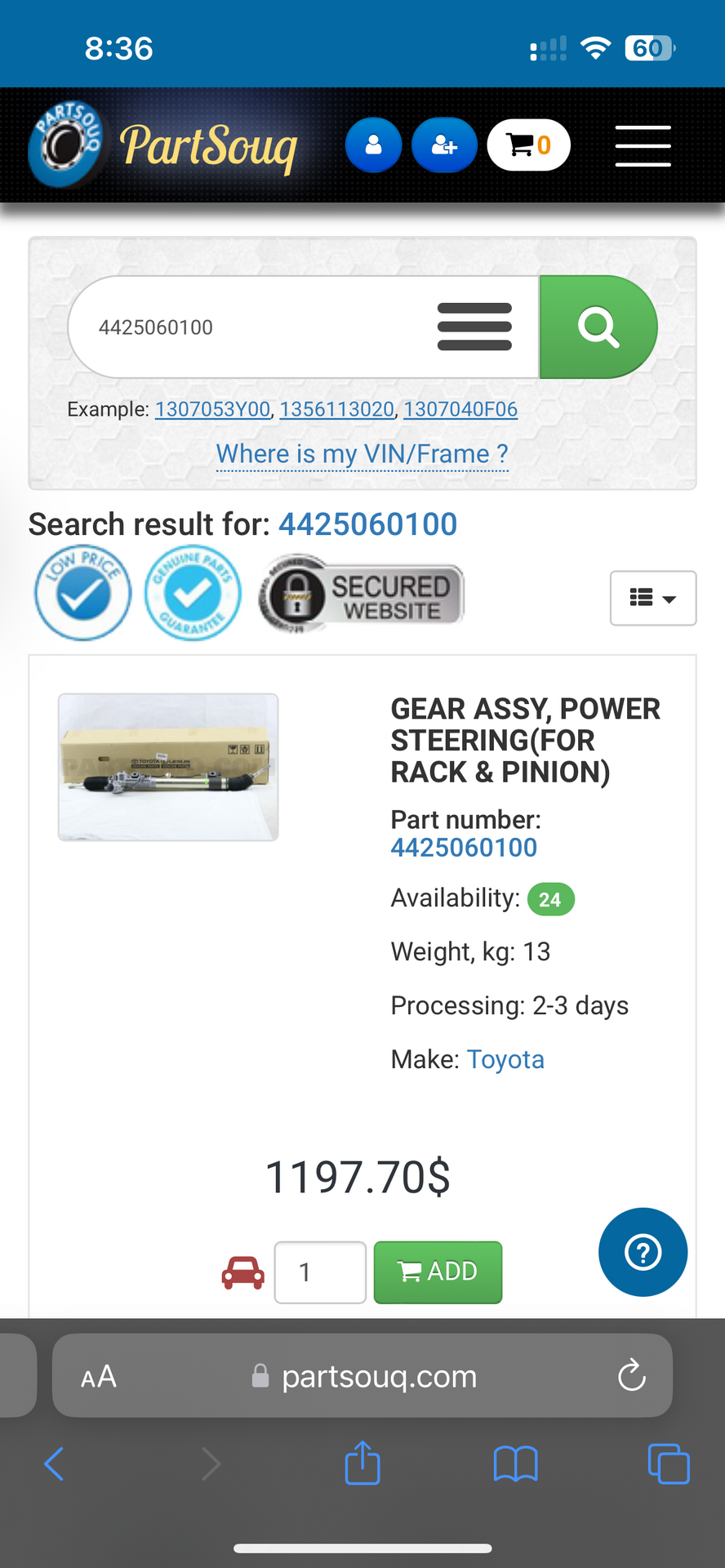Image resolution: width=725 pixels, height=1568 pixels.
Task: View the steering gear product photo
Action: point(168,767)
